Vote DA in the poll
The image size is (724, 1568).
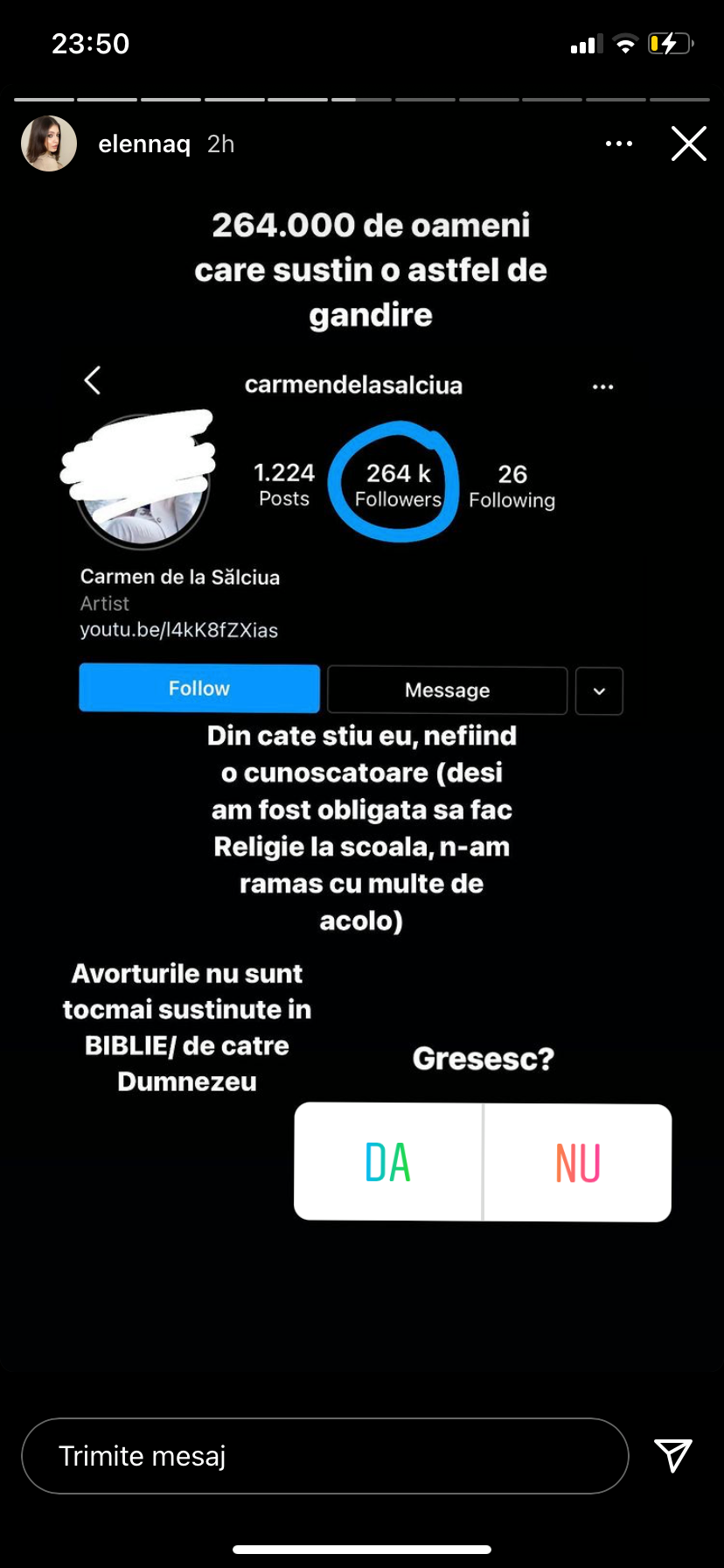(x=388, y=1162)
